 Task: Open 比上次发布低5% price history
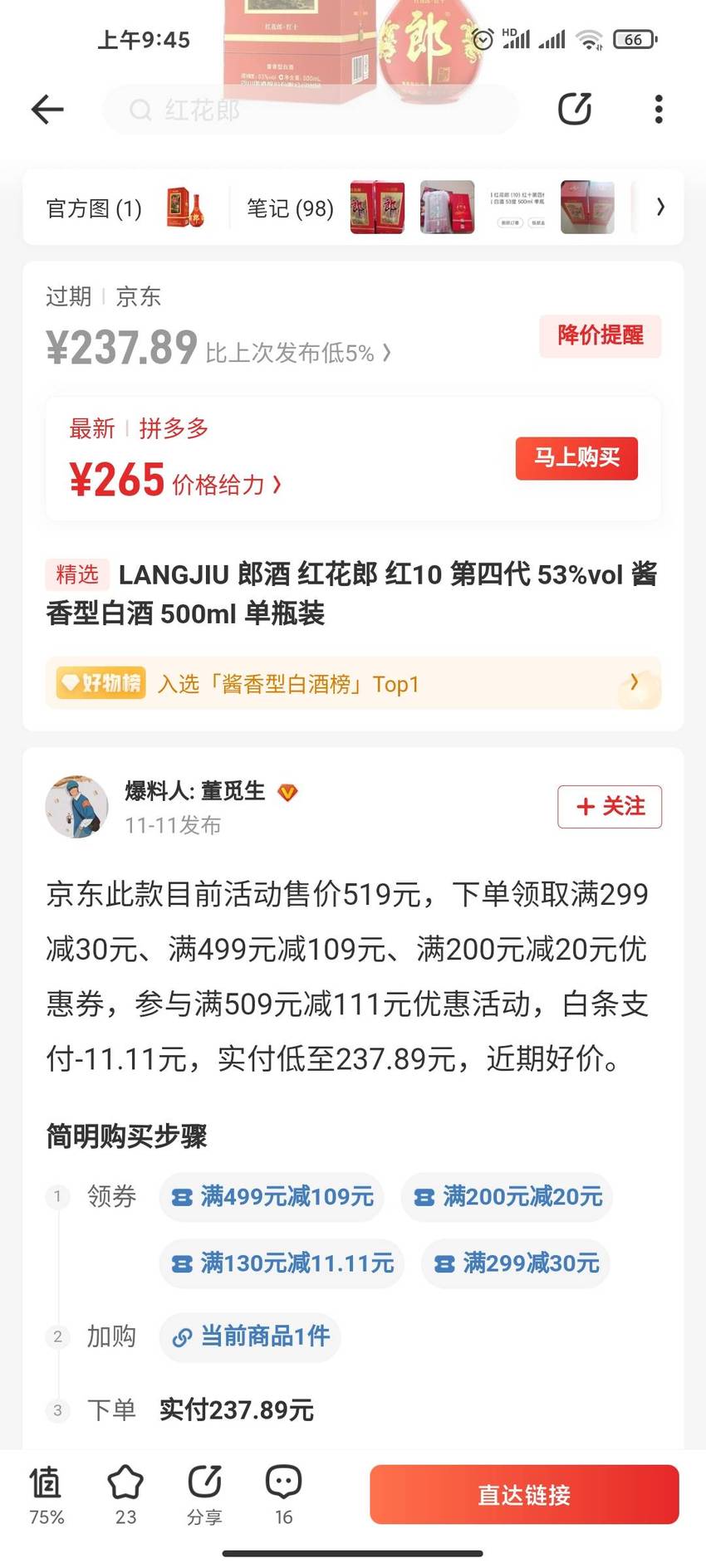(298, 353)
